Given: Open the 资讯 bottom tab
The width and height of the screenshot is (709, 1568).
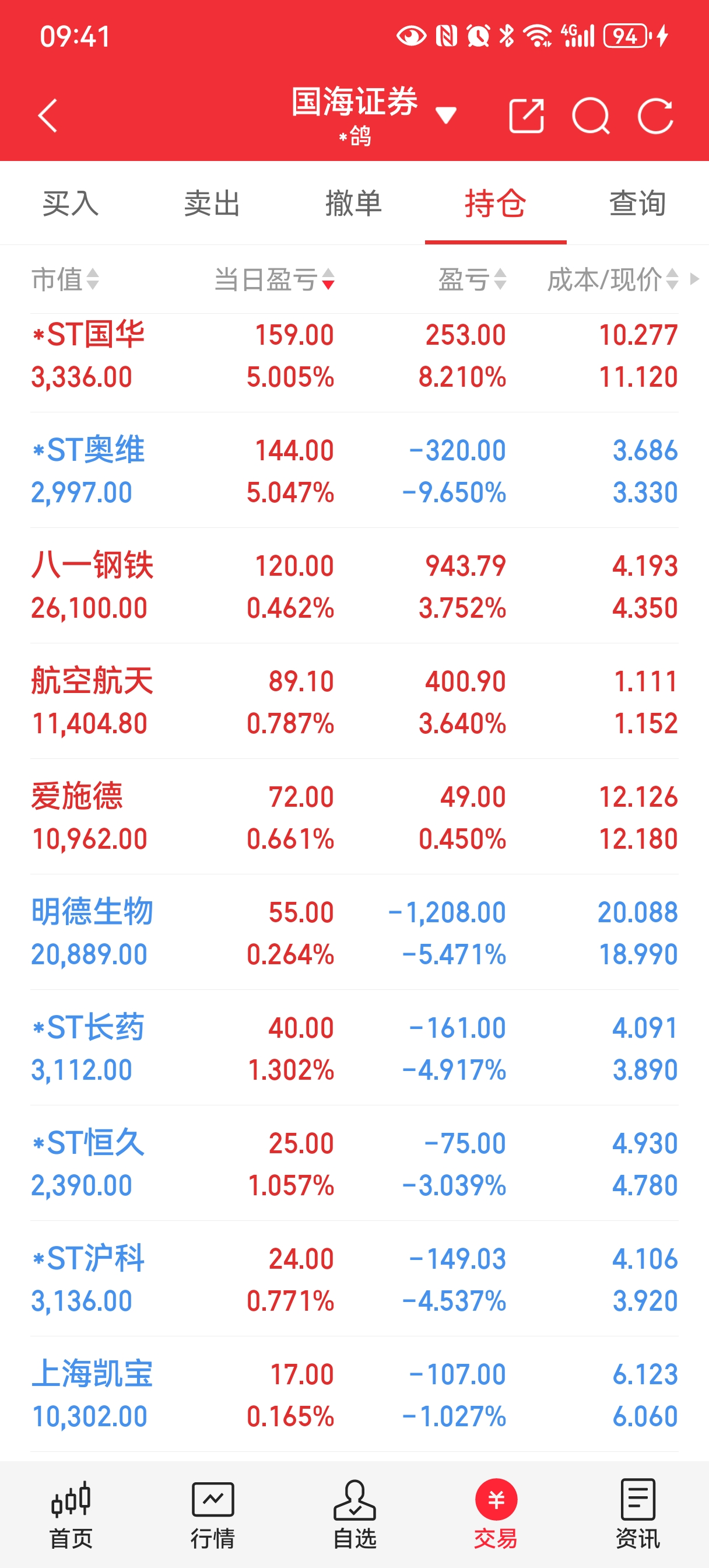Looking at the screenshot, I should (x=637, y=1514).
